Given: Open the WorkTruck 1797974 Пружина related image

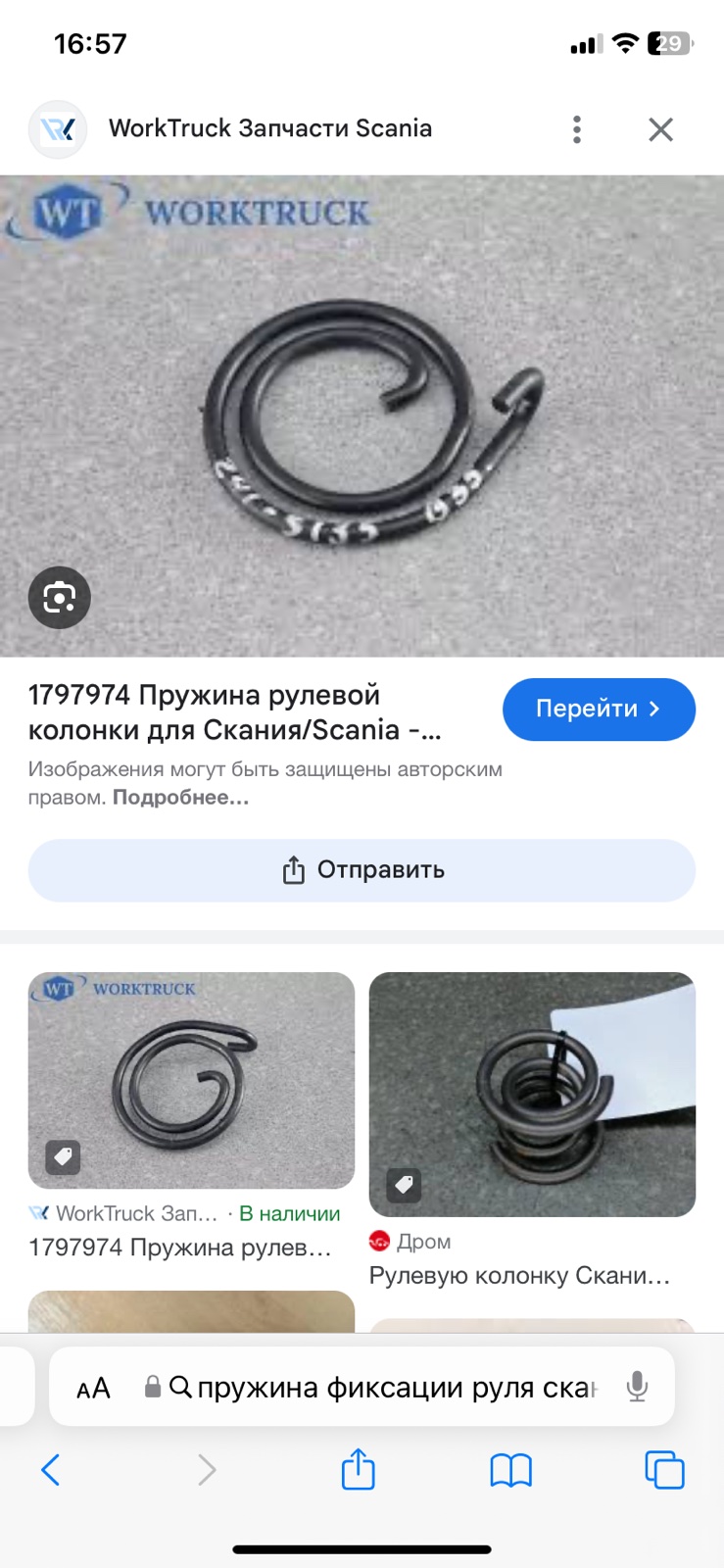Looking at the screenshot, I should coord(191,1080).
